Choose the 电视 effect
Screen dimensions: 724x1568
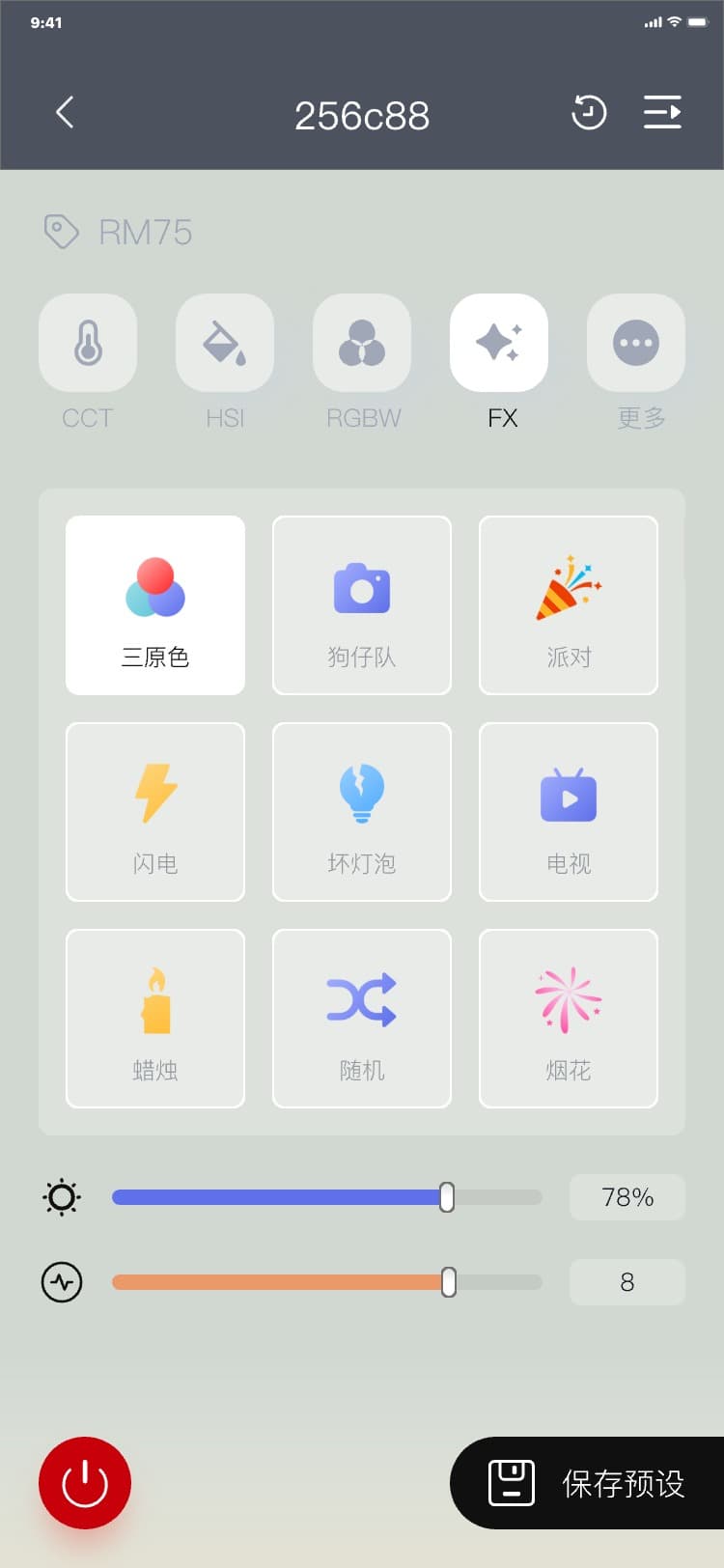pos(569,812)
